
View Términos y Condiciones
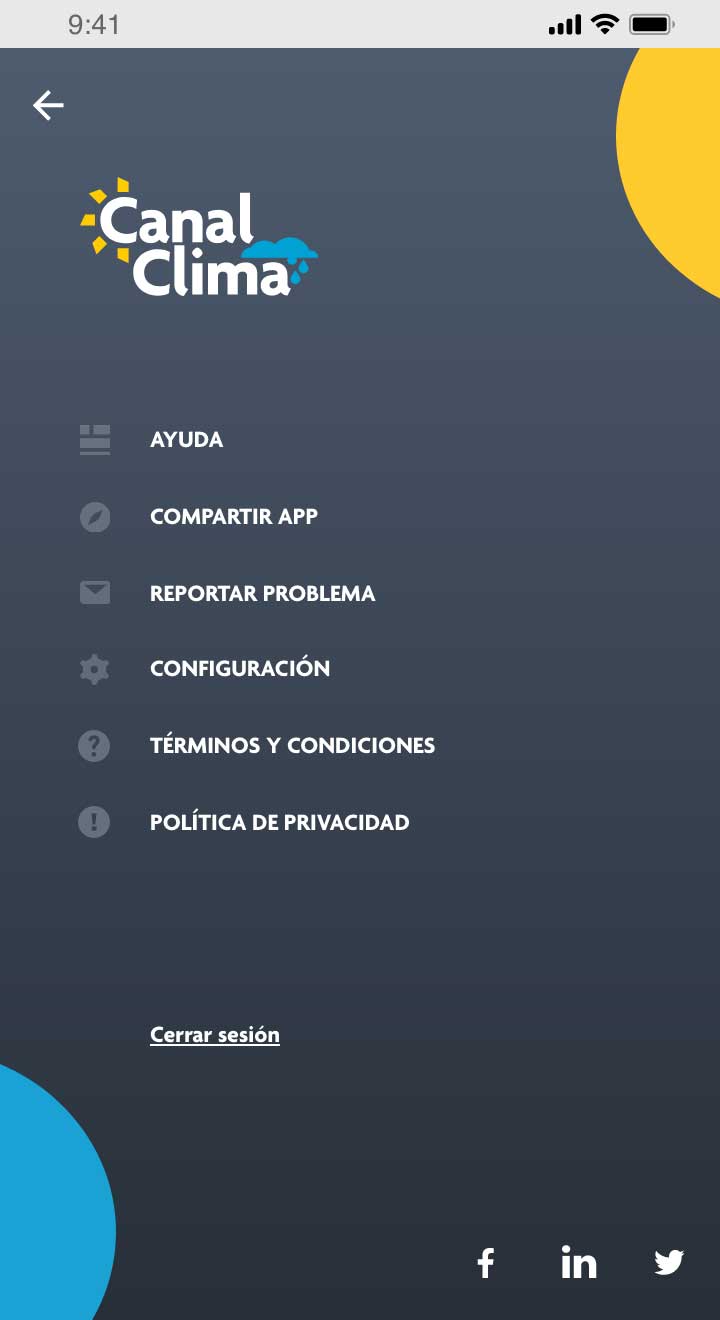point(292,745)
